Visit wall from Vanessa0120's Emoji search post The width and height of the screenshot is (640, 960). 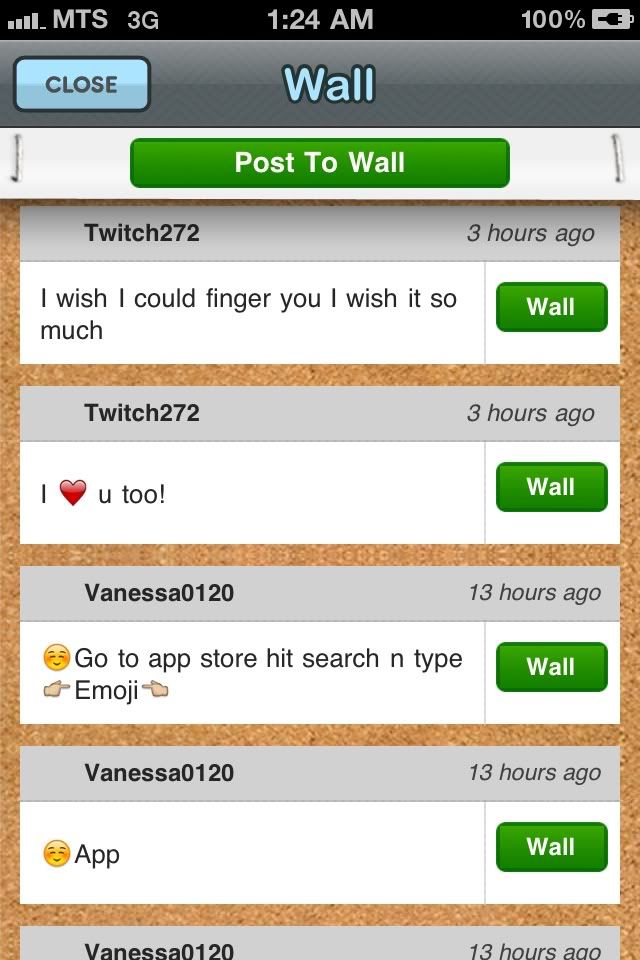coord(551,667)
